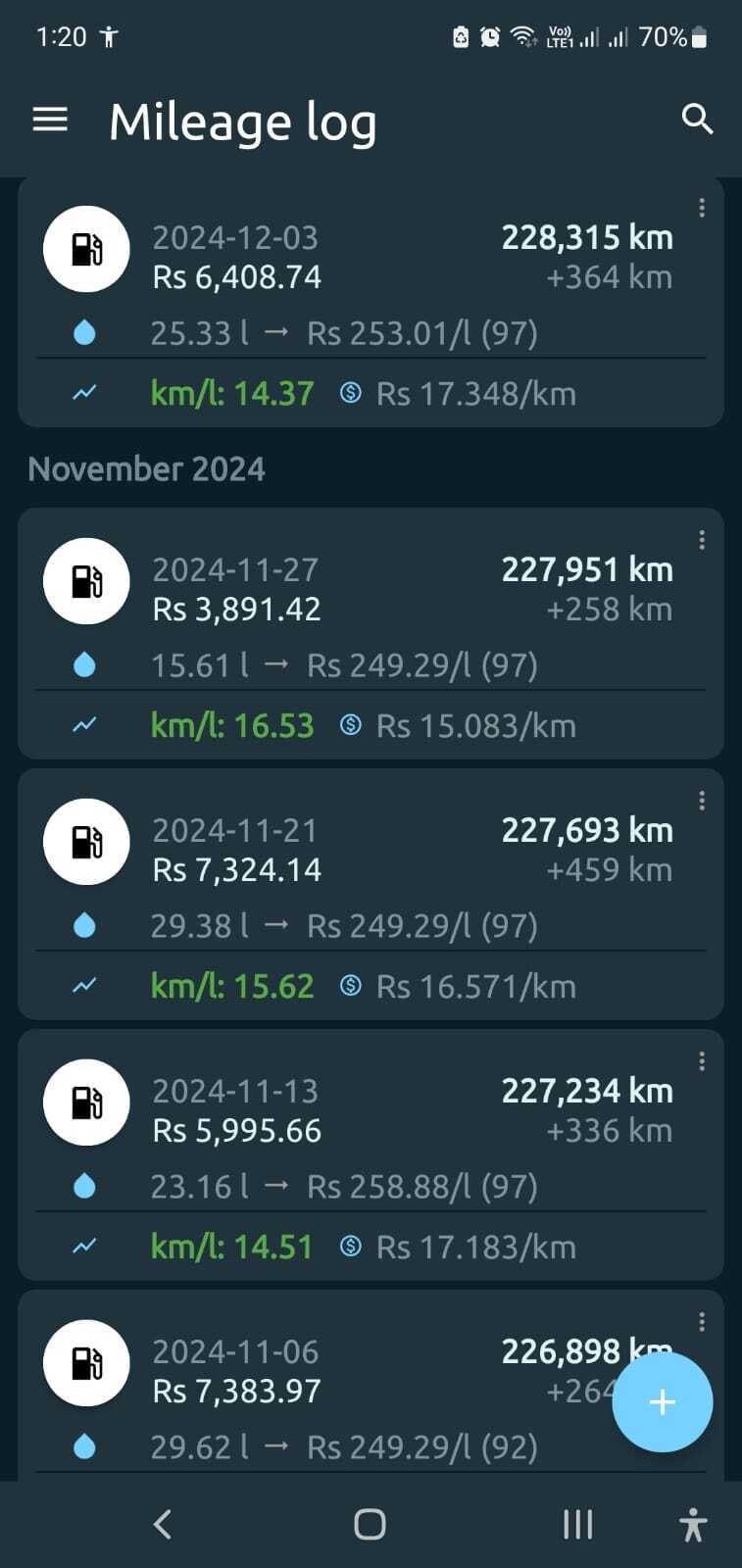Viewport: 742px width, 1568px height.
Task: Go back using the system back button
Action: tap(163, 1524)
